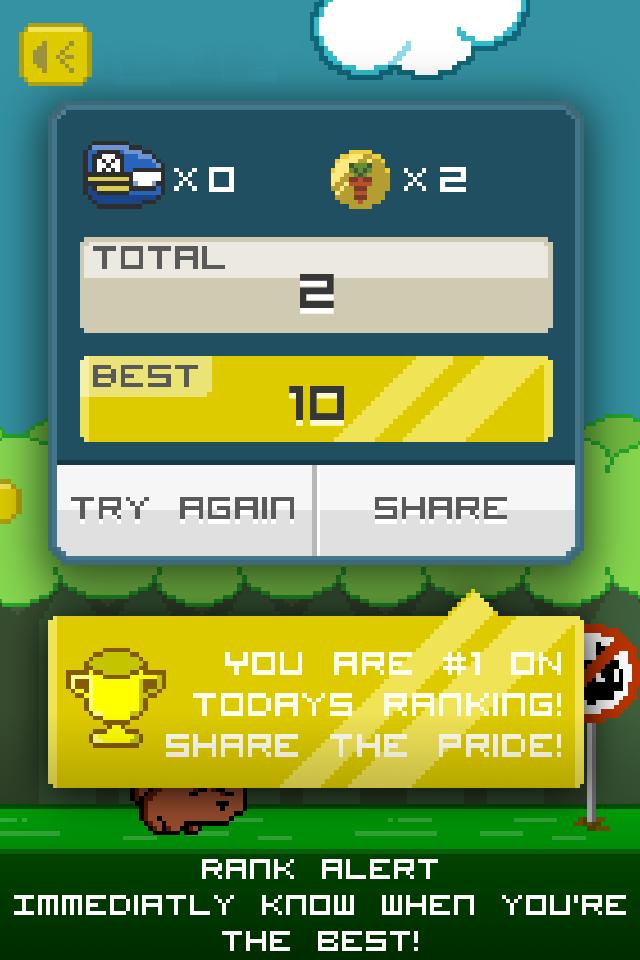Share your score
640x960 pixels.
click(x=442, y=509)
